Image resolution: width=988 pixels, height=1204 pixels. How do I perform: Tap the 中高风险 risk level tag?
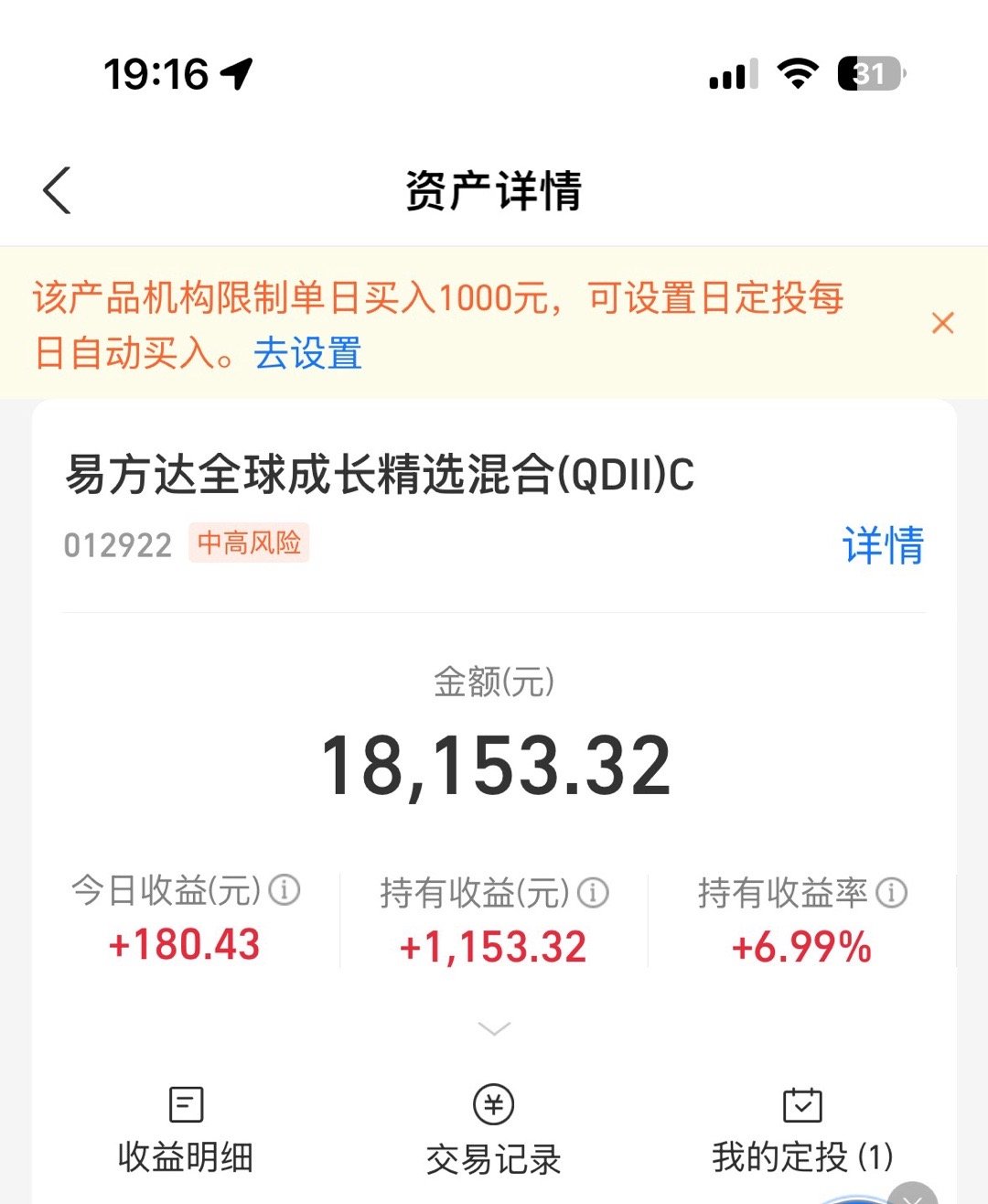248,544
